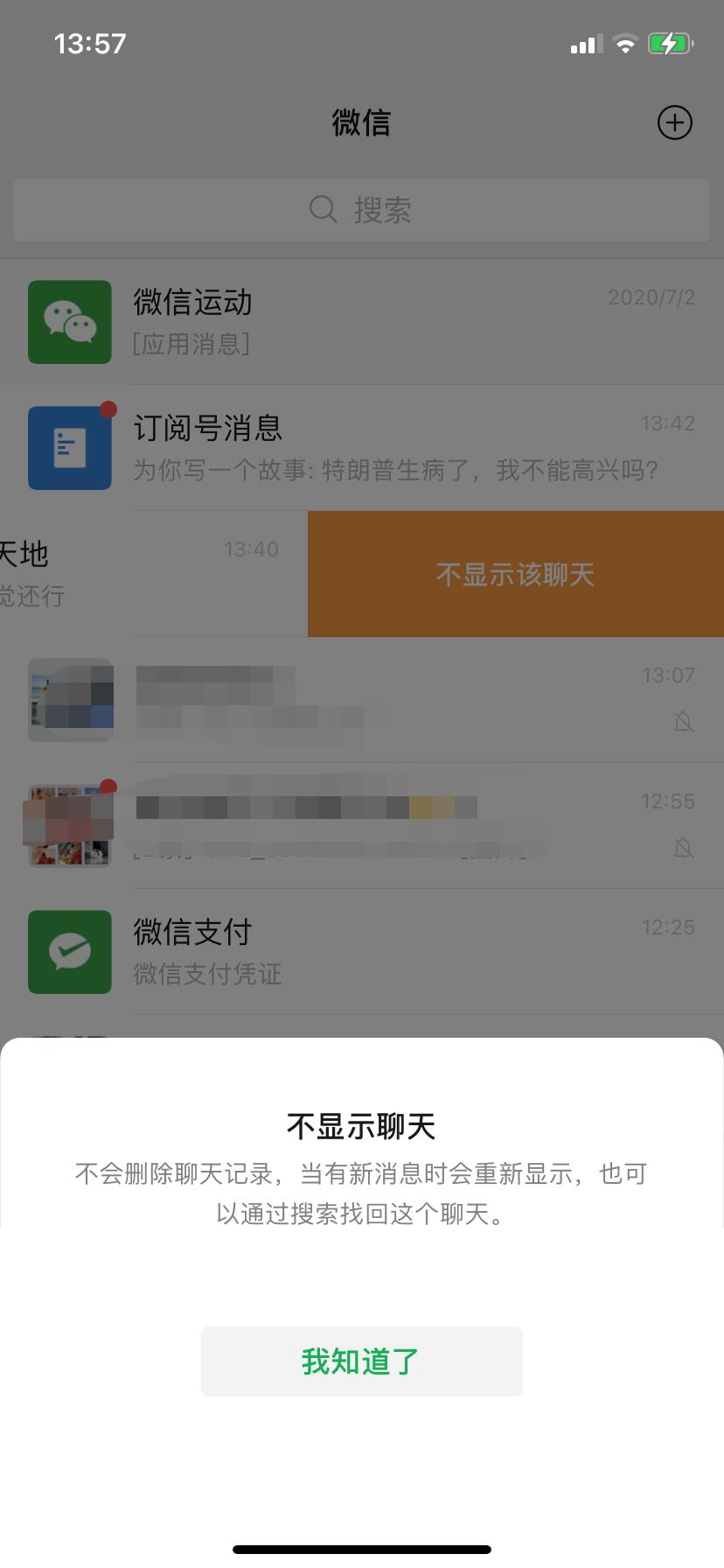Tap the Wi-Fi status icon
724x1568 pixels.
pos(626,42)
